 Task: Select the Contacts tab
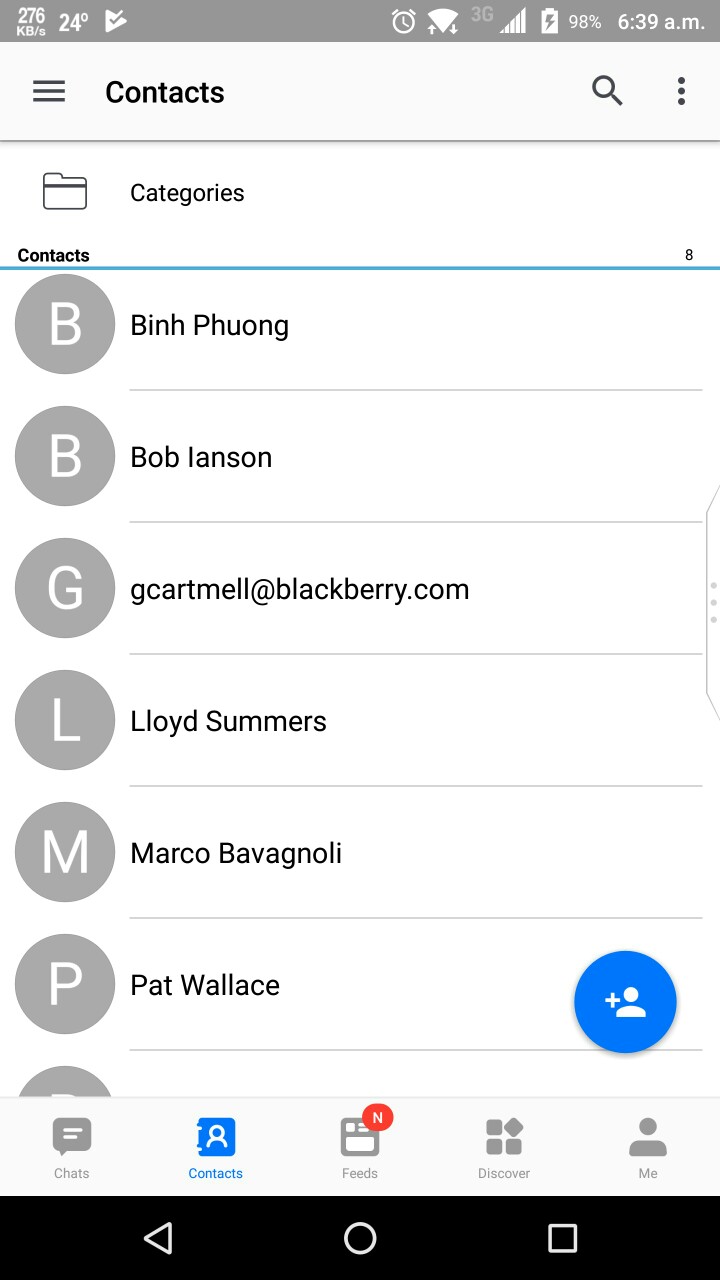pos(216,1147)
